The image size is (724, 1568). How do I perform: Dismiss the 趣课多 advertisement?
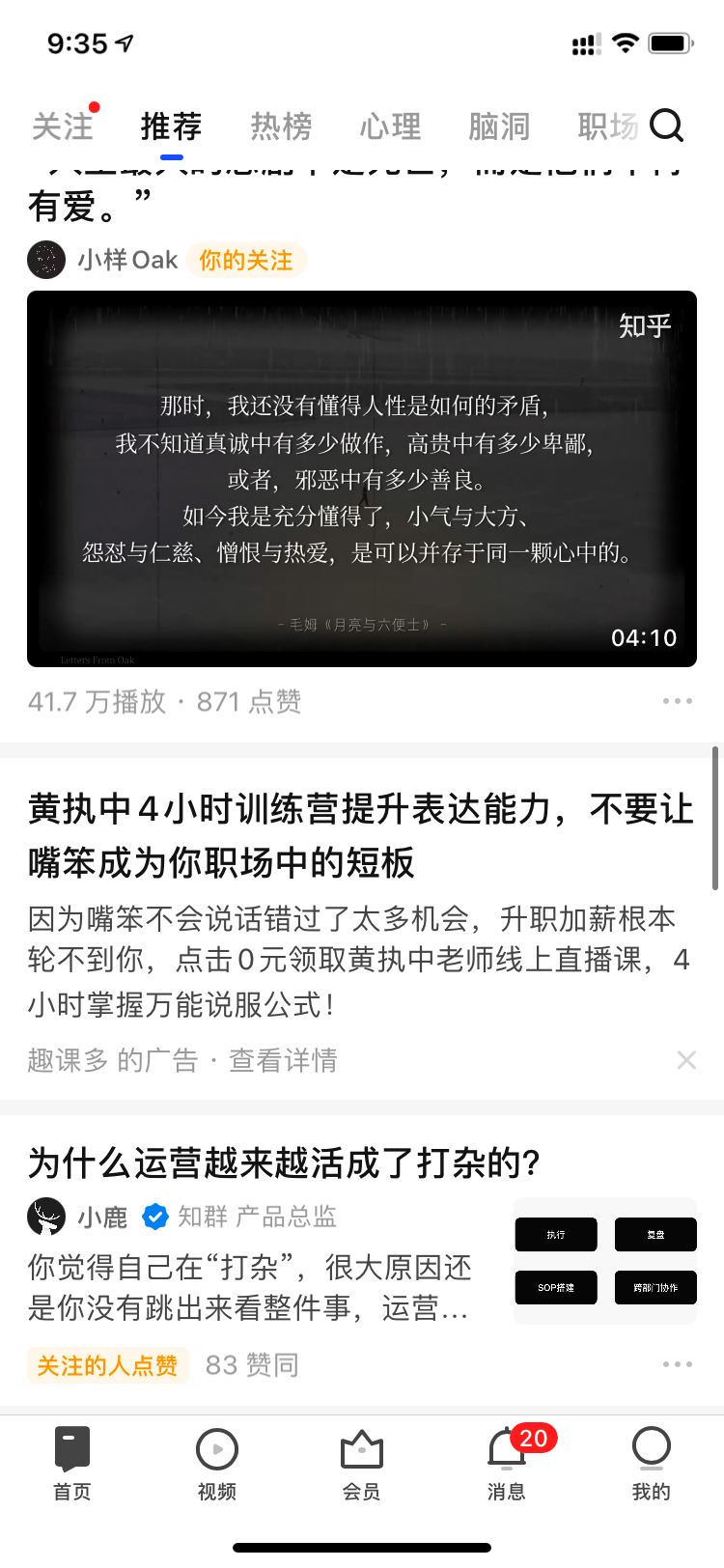pyautogui.click(x=686, y=1060)
